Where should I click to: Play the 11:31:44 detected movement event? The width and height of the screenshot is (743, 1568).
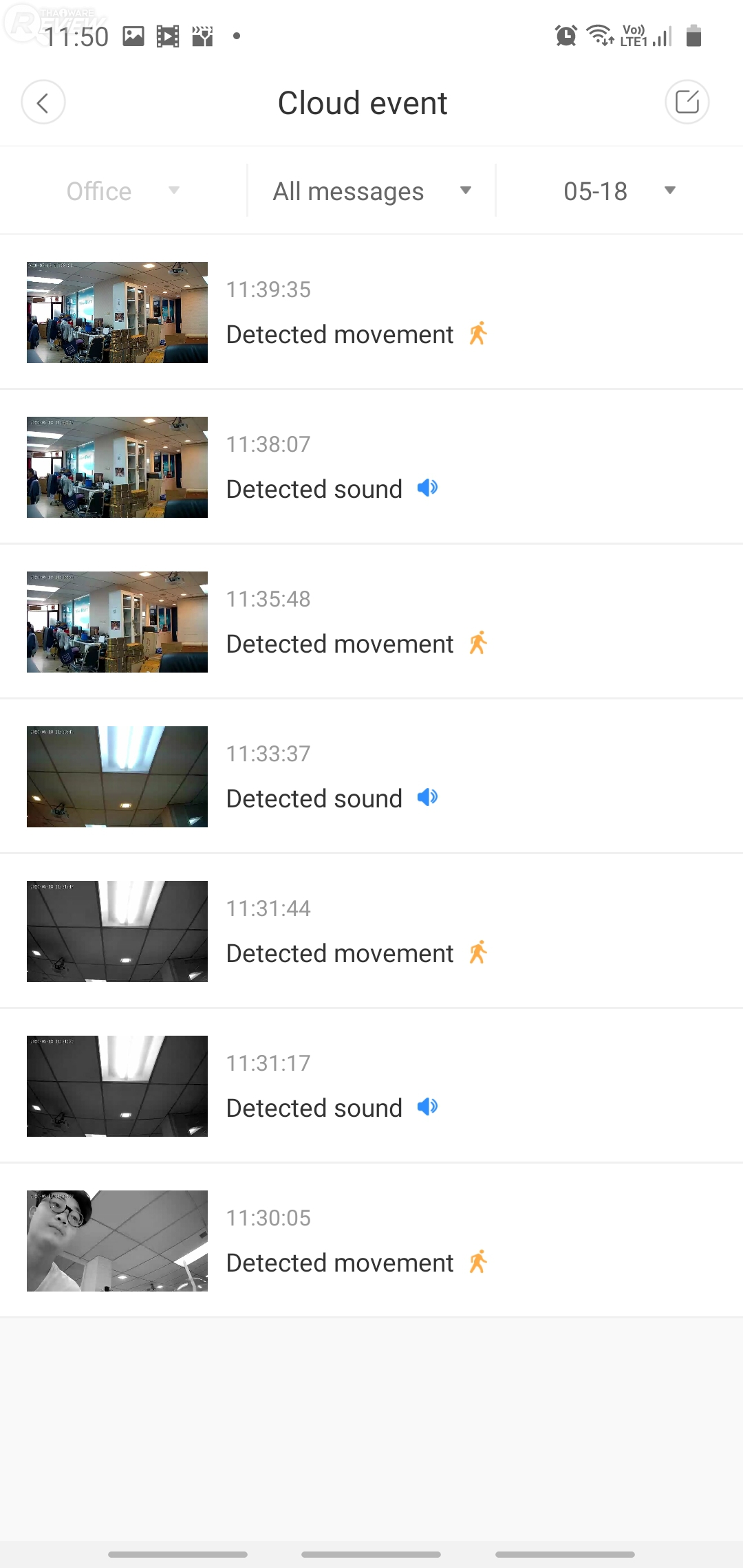click(371, 931)
